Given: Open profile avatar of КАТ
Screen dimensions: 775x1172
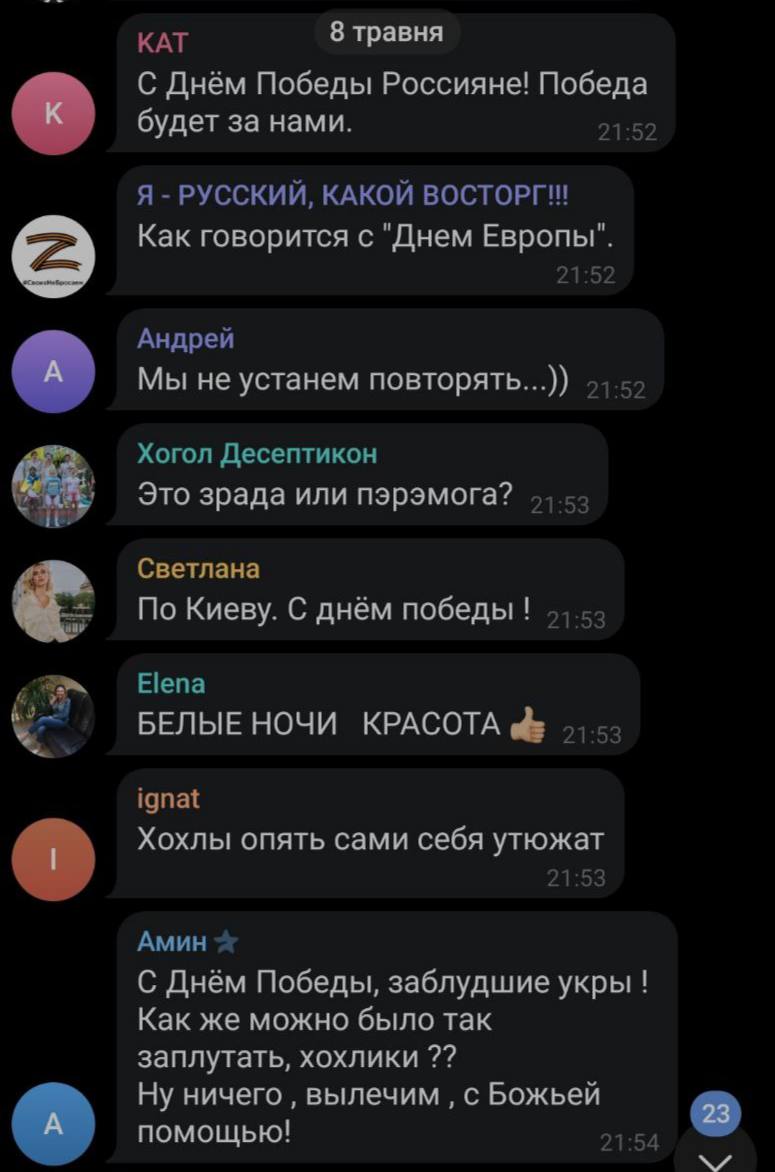Looking at the screenshot, I should coord(53,113).
